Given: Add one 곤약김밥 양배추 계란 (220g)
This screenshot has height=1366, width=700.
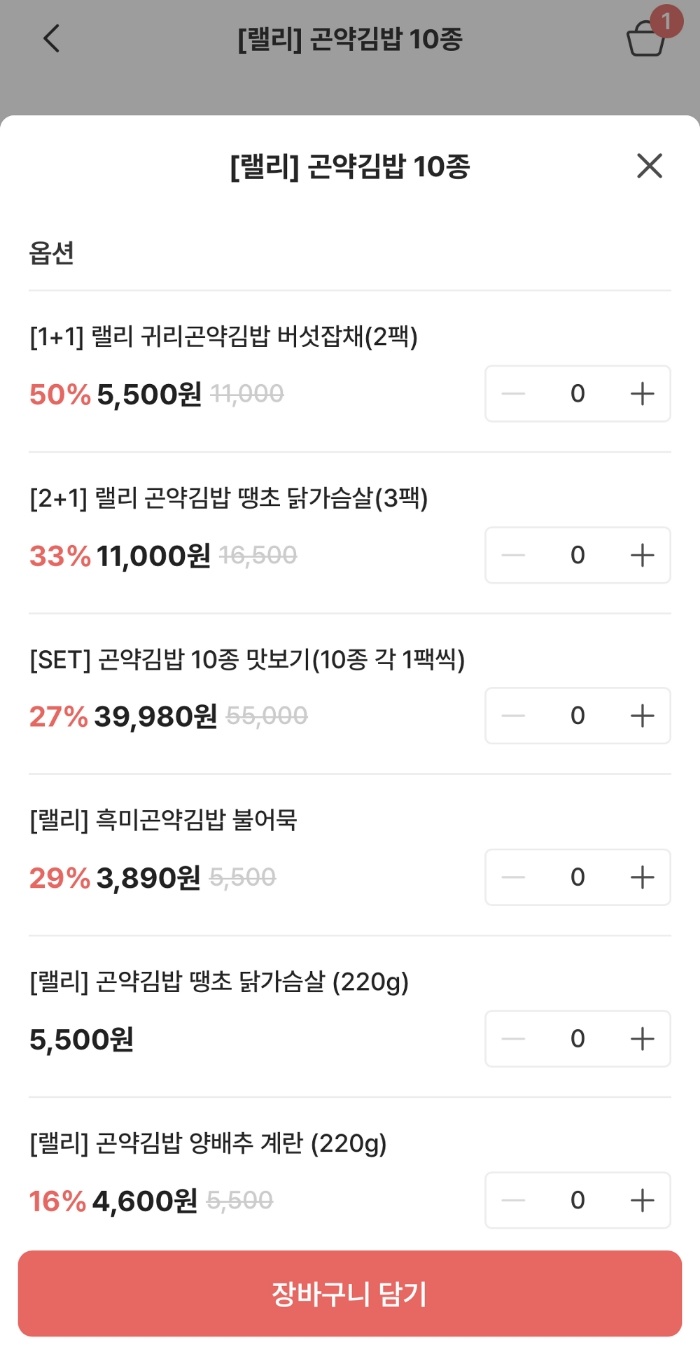Looking at the screenshot, I should 642,1200.
